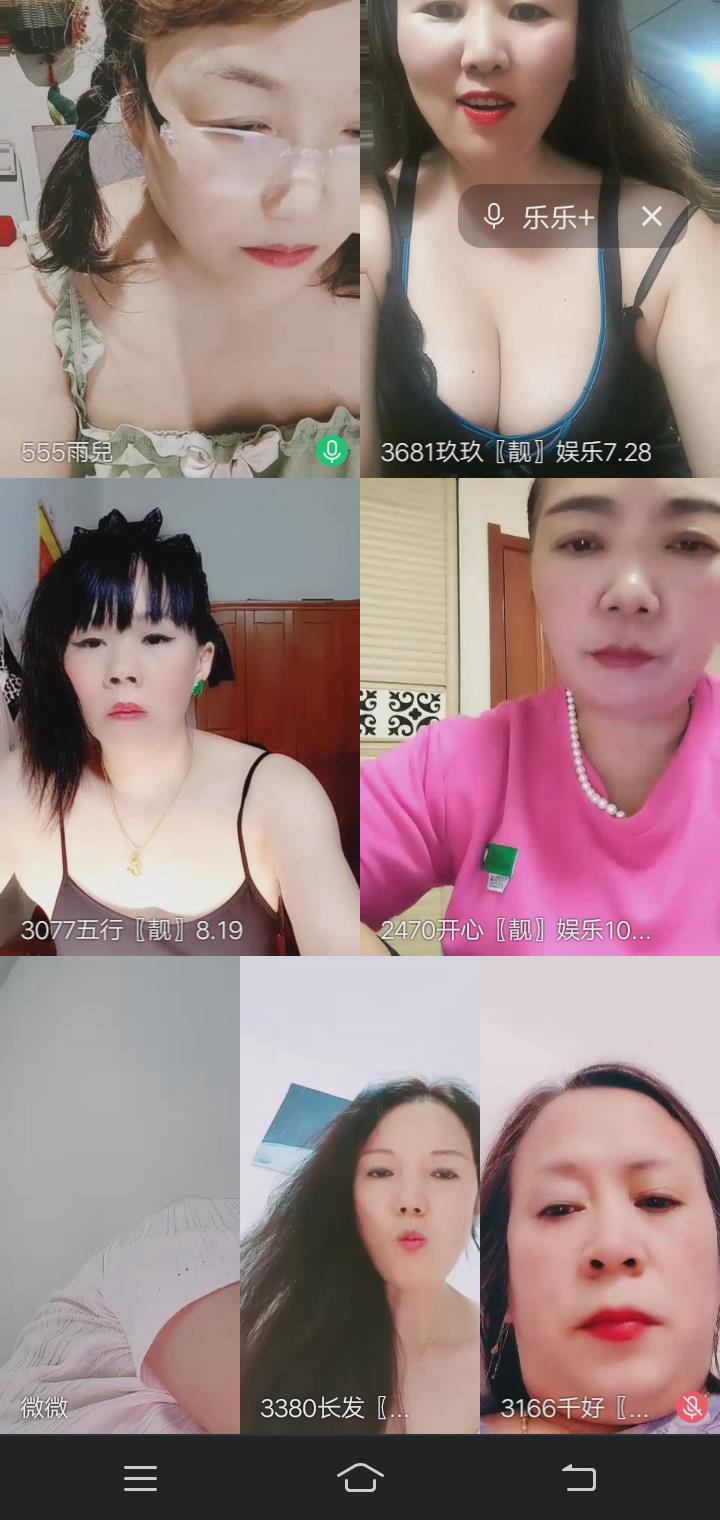Open the 2470开心 video tile
This screenshot has height=1520, width=720.
pyautogui.click(x=540, y=716)
